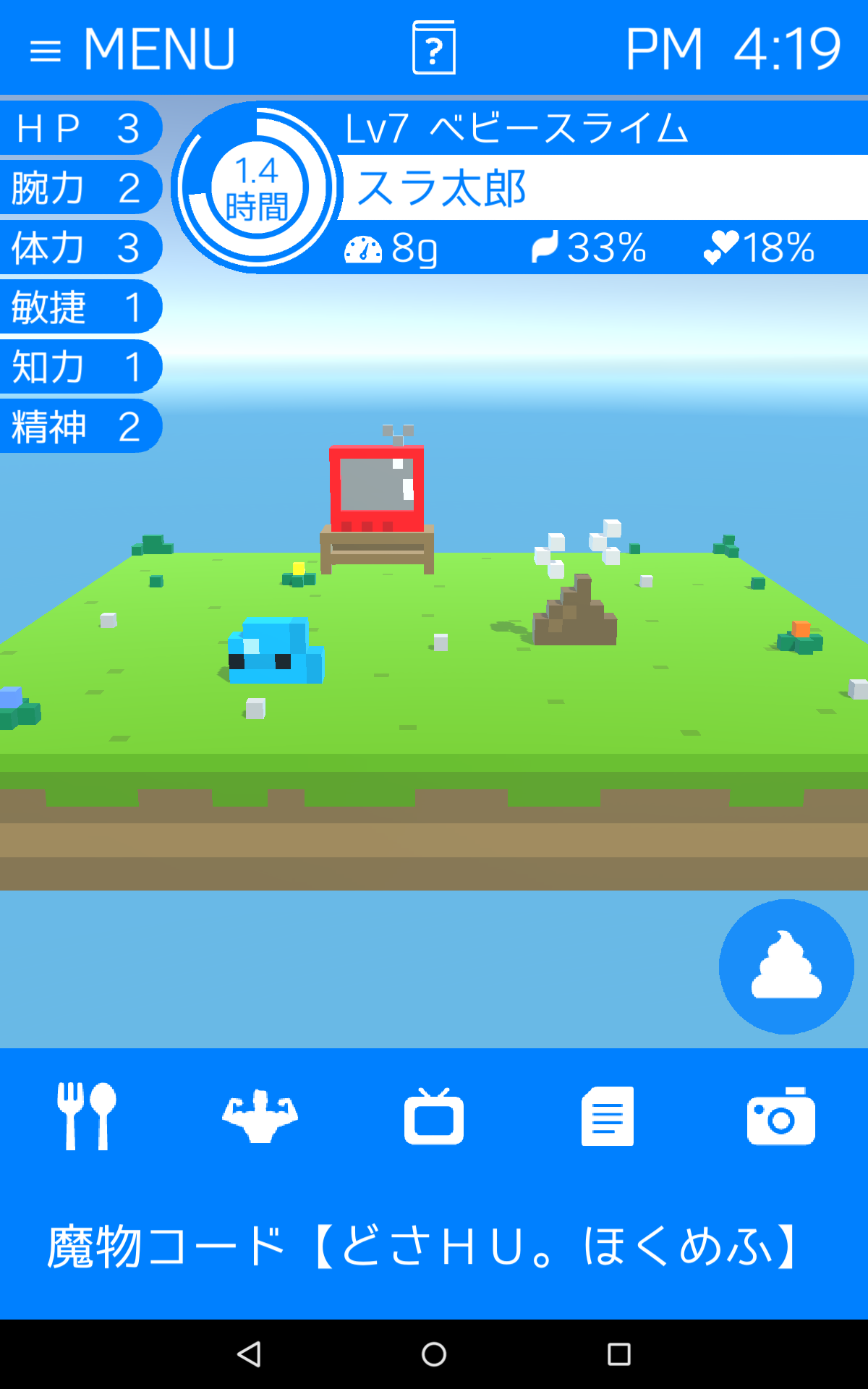Tap the poop cleanup button
The image size is (868, 1389).
[786, 967]
